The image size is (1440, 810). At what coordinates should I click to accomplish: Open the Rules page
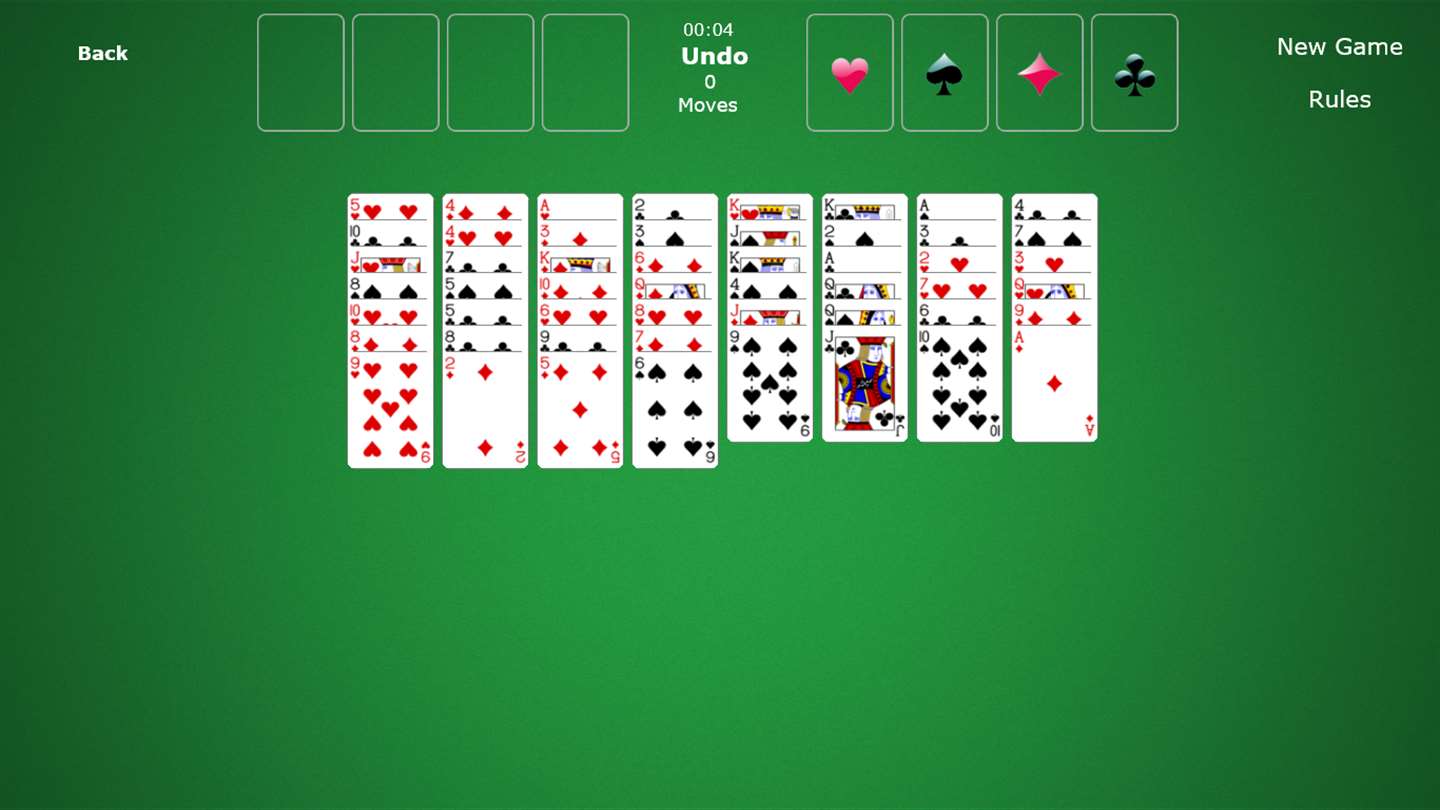tap(1339, 99)
